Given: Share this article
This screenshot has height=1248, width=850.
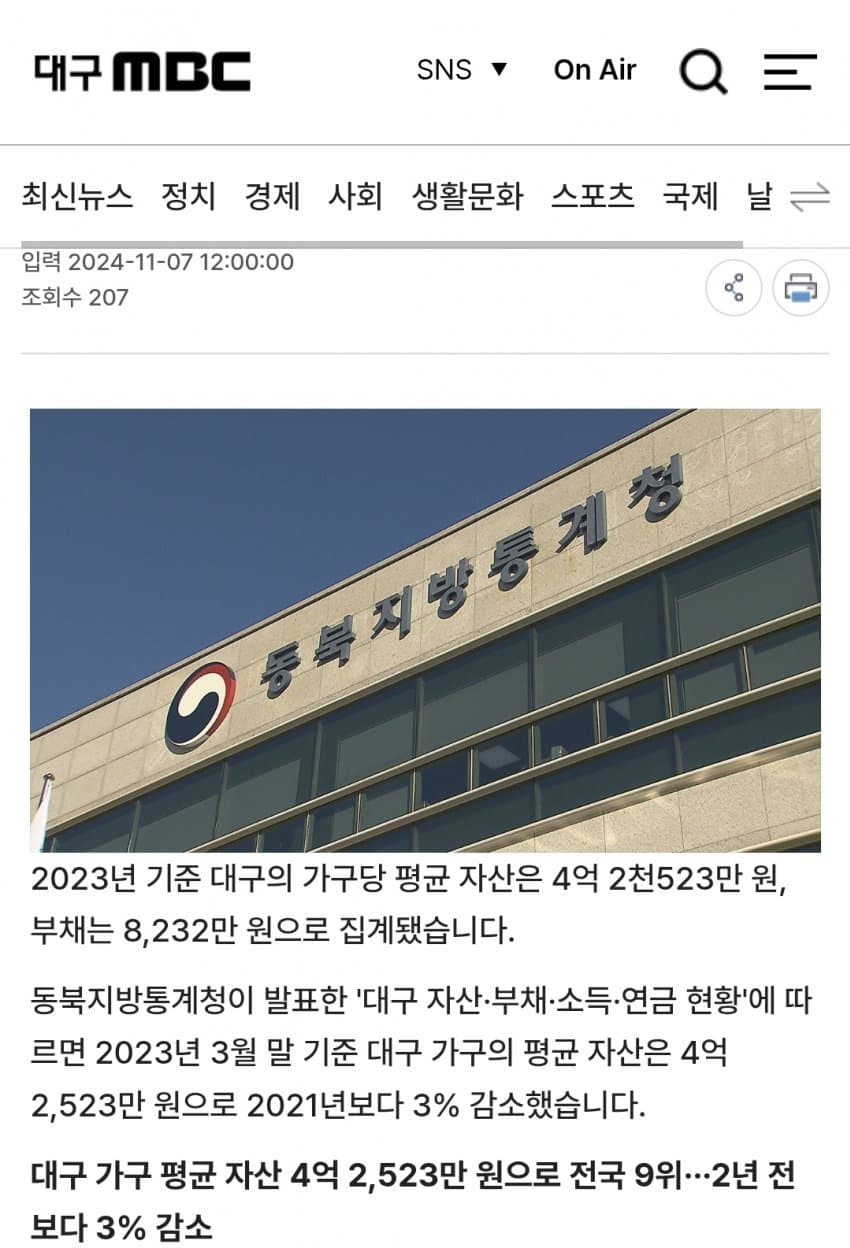Looking at the screenshot, I should [734, 288].
